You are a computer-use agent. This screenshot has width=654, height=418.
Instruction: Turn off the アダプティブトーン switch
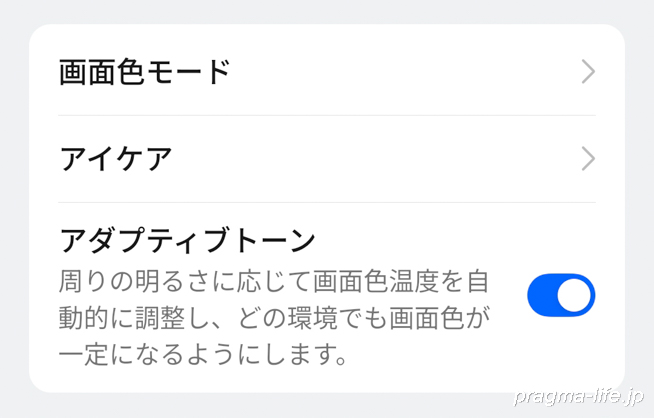click(560, 296)
